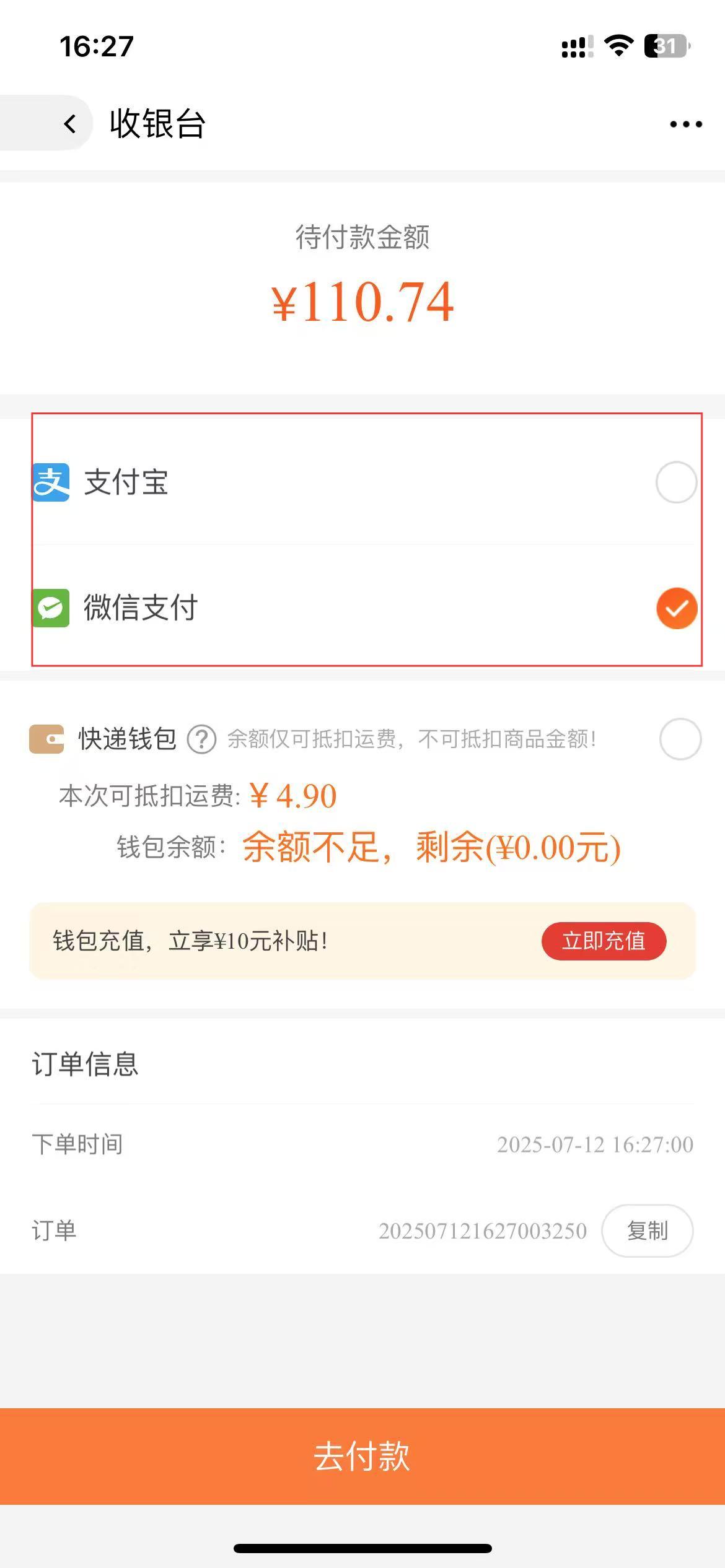Select 支付宝 as payment method
Image resolution: width=725 pixels, height=1568 pixels.
pyautogui.click(x=676, y=482)
